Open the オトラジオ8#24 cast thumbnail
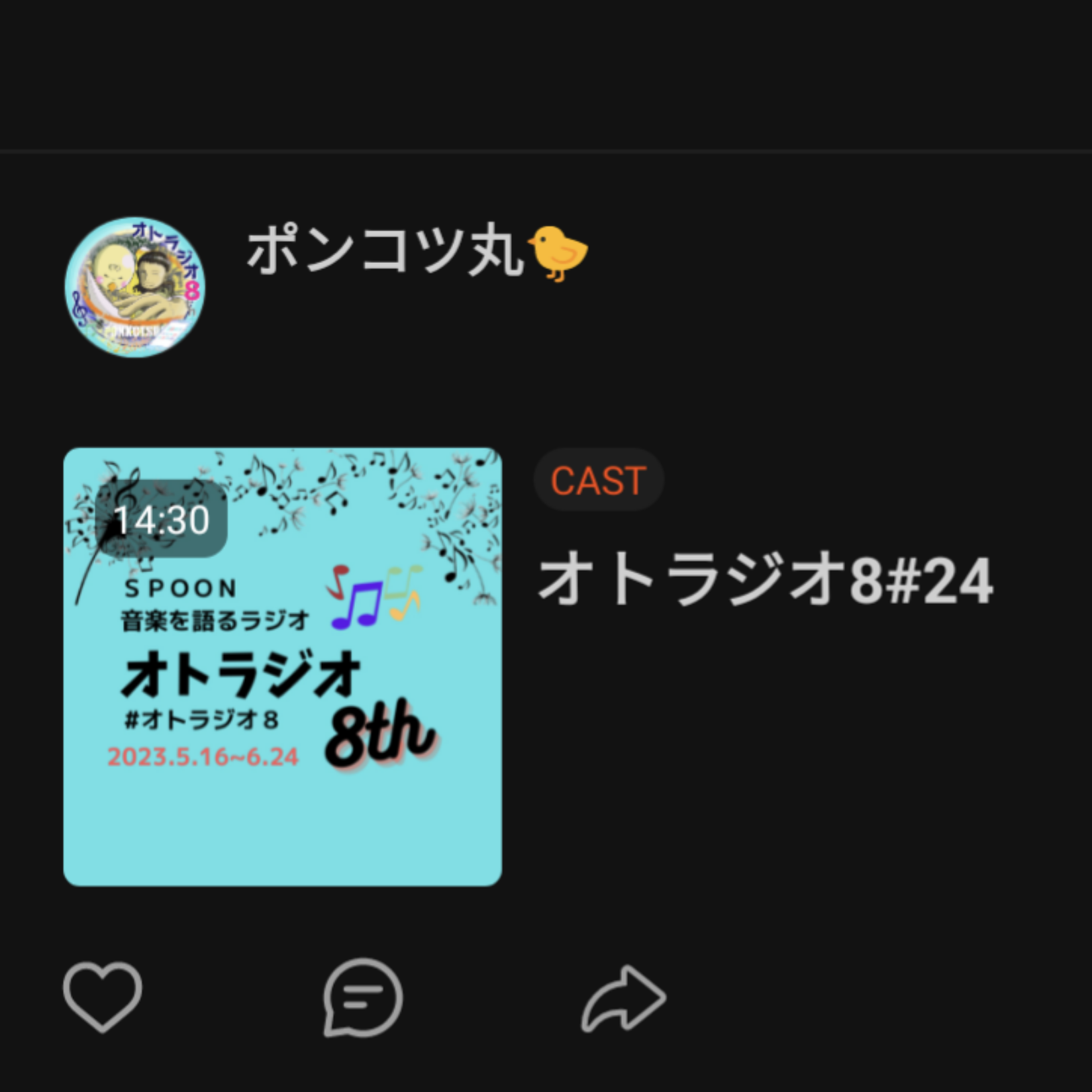The height and width of the screenshot is (1092, 1092). [x=283, y=667]
